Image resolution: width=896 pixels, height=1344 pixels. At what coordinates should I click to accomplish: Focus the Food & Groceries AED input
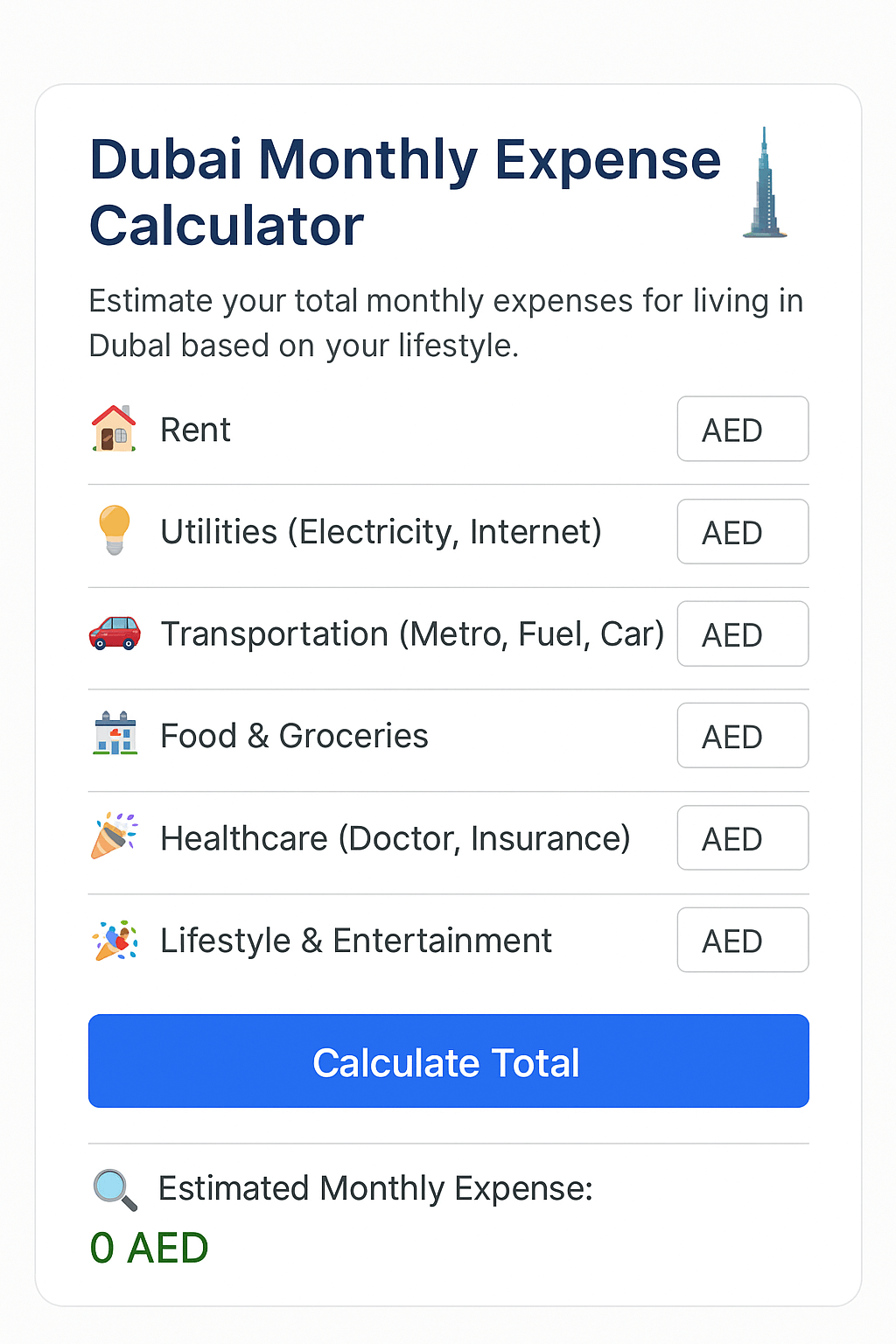[742, 735]
